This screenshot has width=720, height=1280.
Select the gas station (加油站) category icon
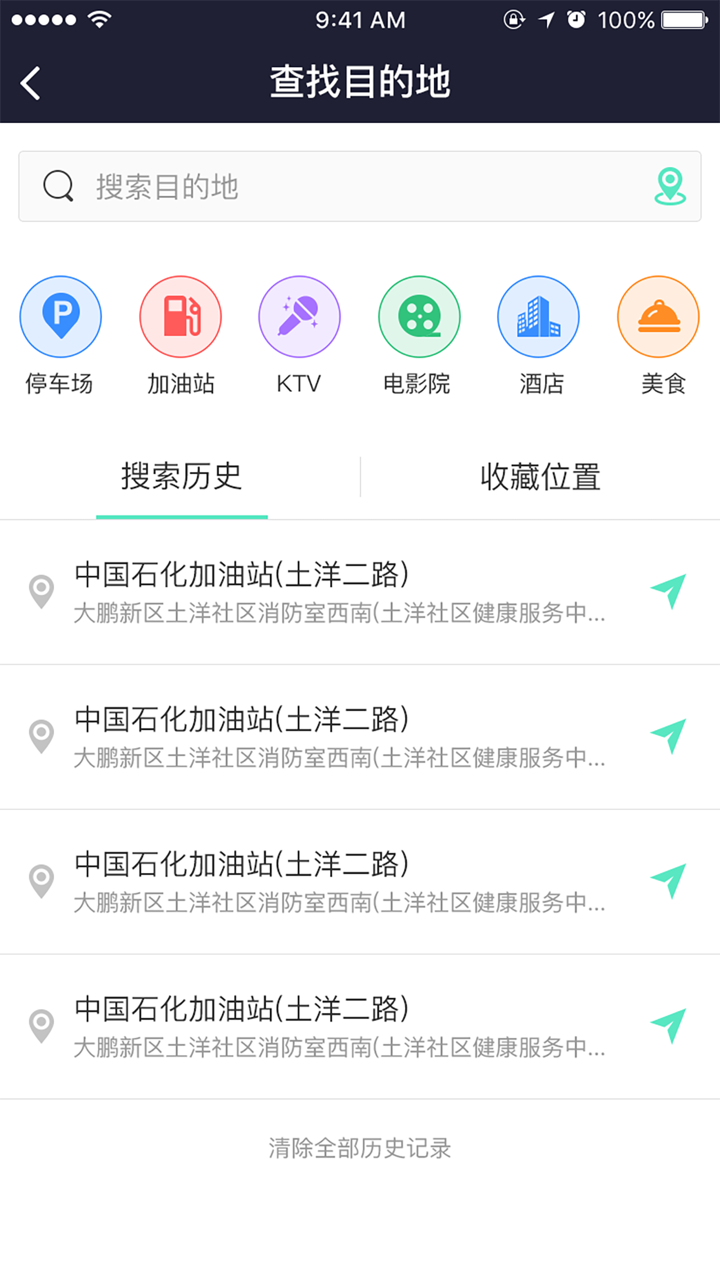pos(180,315)
